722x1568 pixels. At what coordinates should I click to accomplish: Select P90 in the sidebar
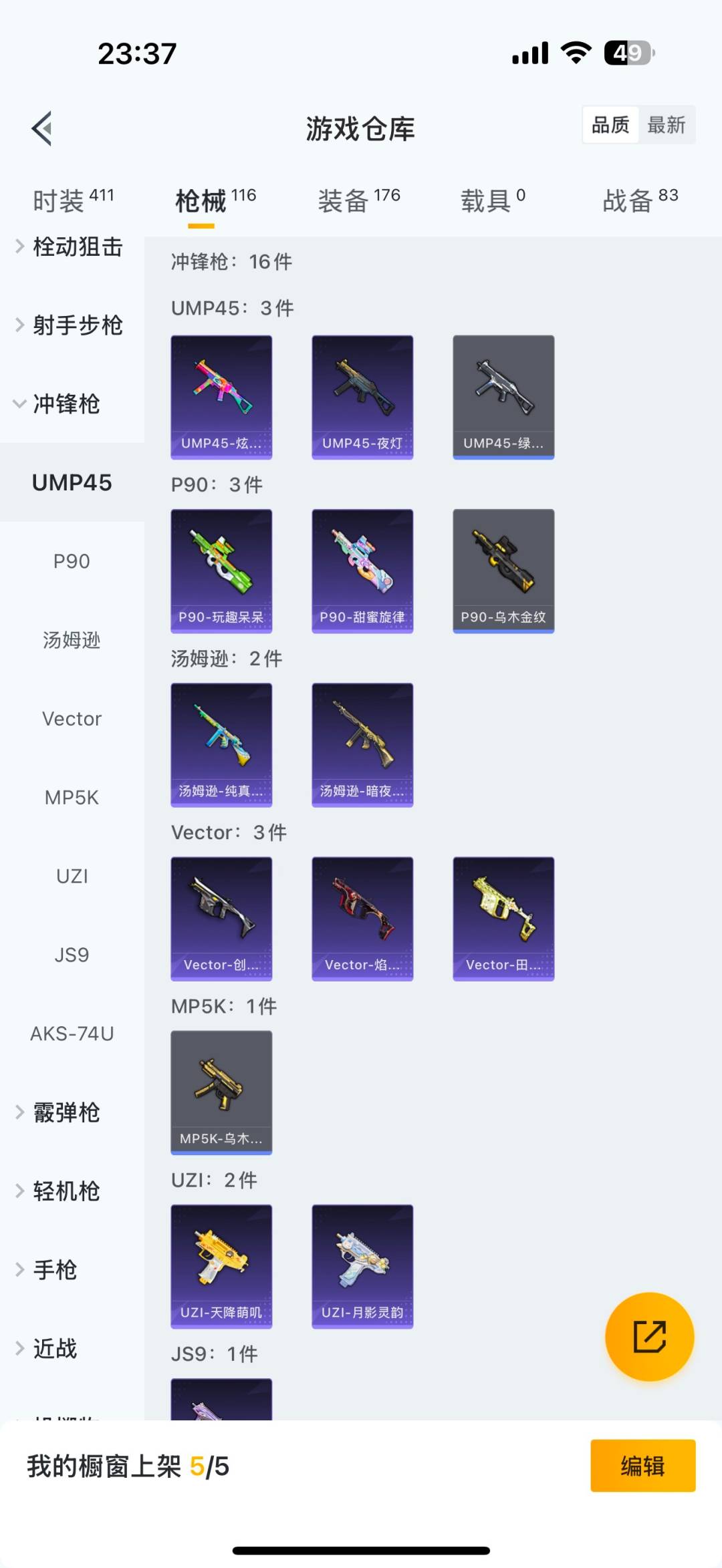pyautogui.click(x=72, y=561)
